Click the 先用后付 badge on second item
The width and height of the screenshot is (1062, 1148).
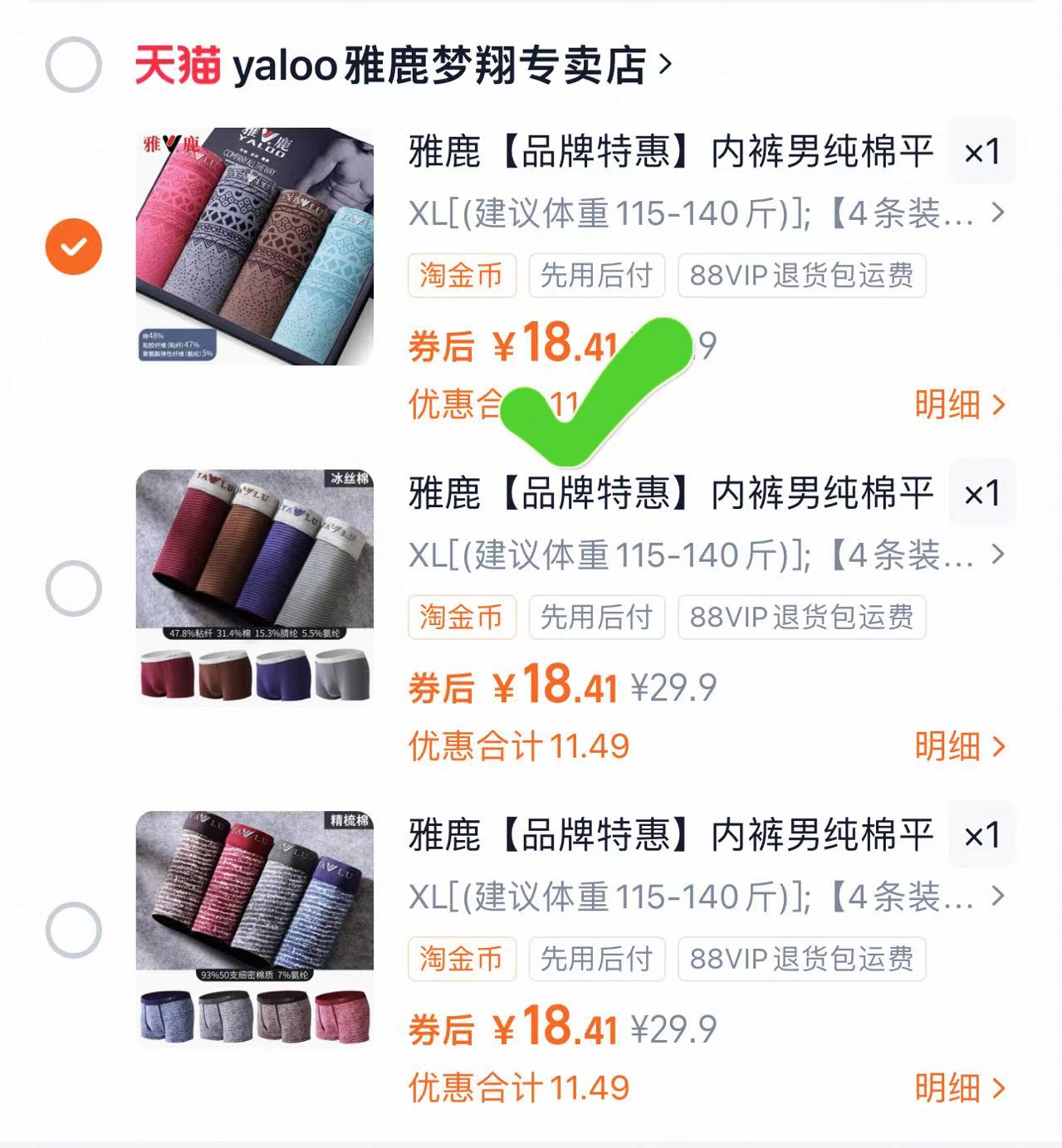pos(596,618)
